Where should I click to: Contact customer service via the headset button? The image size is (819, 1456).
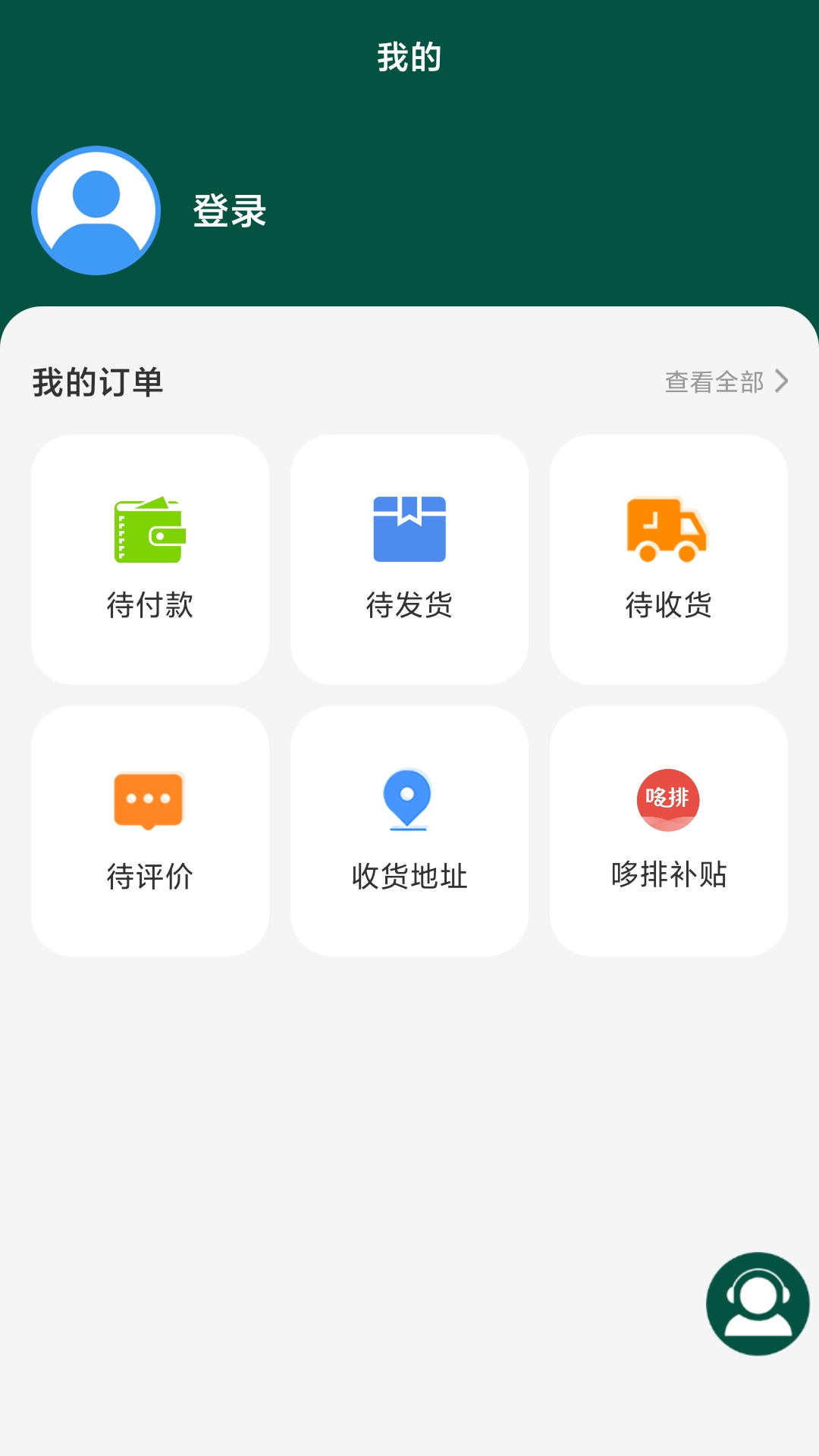pos(758,1304)
